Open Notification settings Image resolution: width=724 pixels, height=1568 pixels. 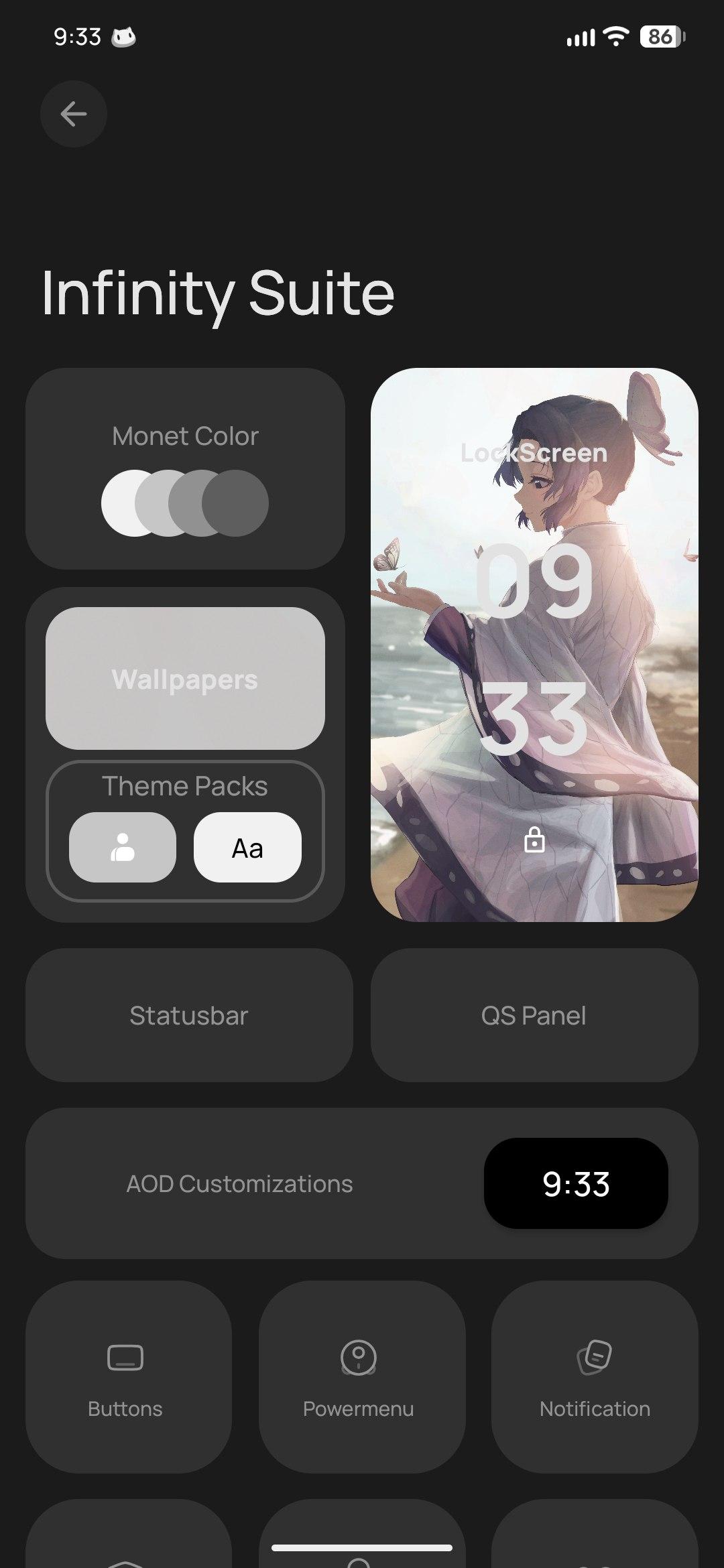tap(595, 1377)
